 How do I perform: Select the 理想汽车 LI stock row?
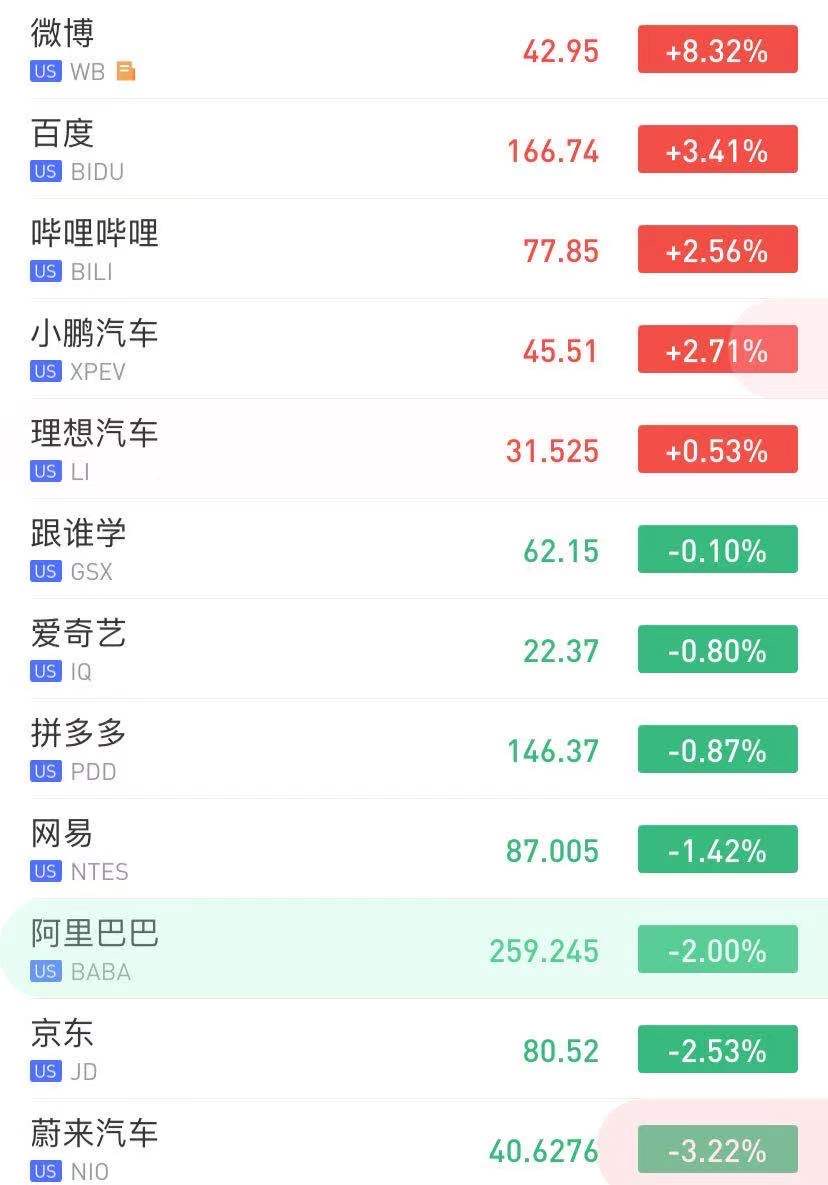pos(300,450)
